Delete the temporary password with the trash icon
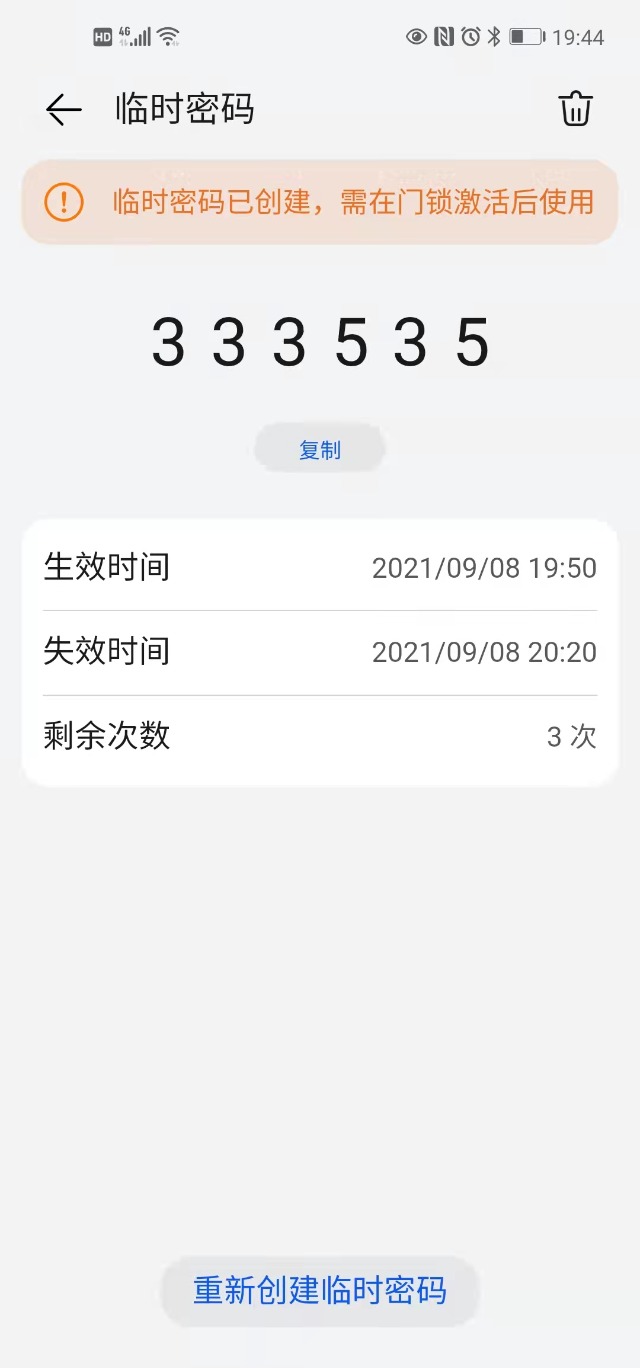The image size is (640, 1368). [575, 108]
